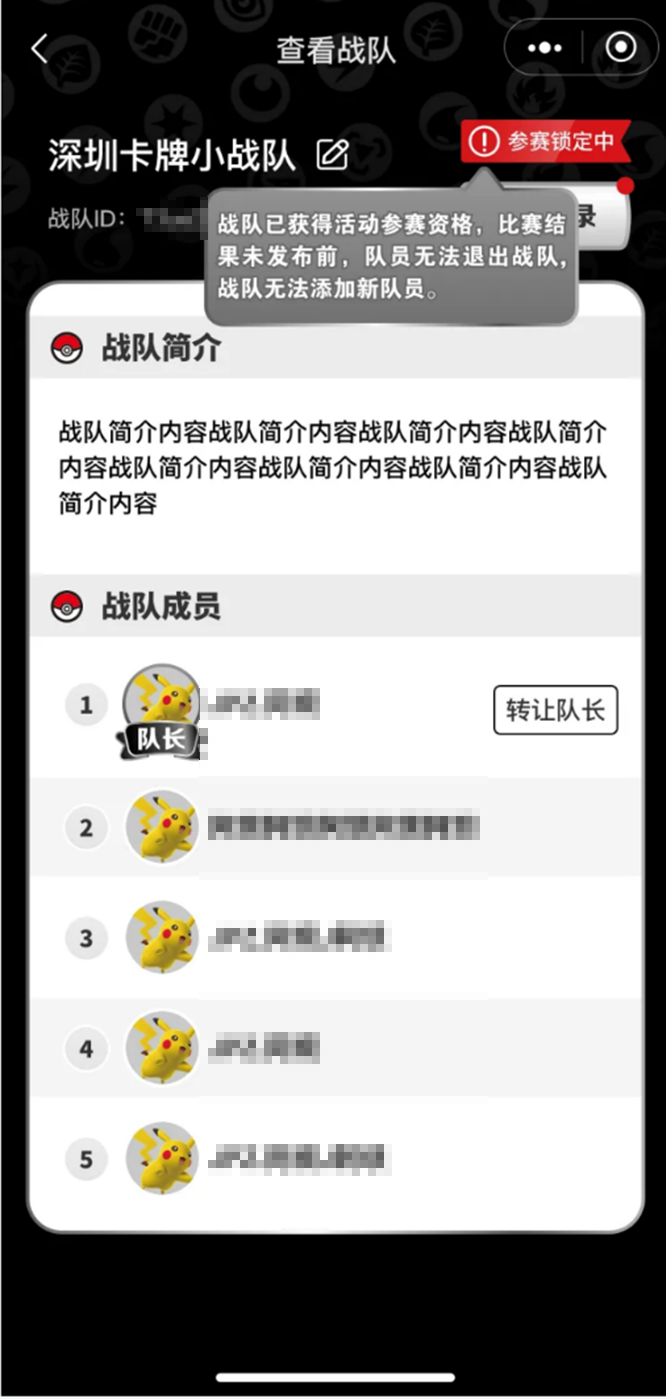The width and height of the screenshot is (666, 1399).
Task: Tap the 参赛锁定中 status badge
Action: pyautogui.click(x=545, y=142)
